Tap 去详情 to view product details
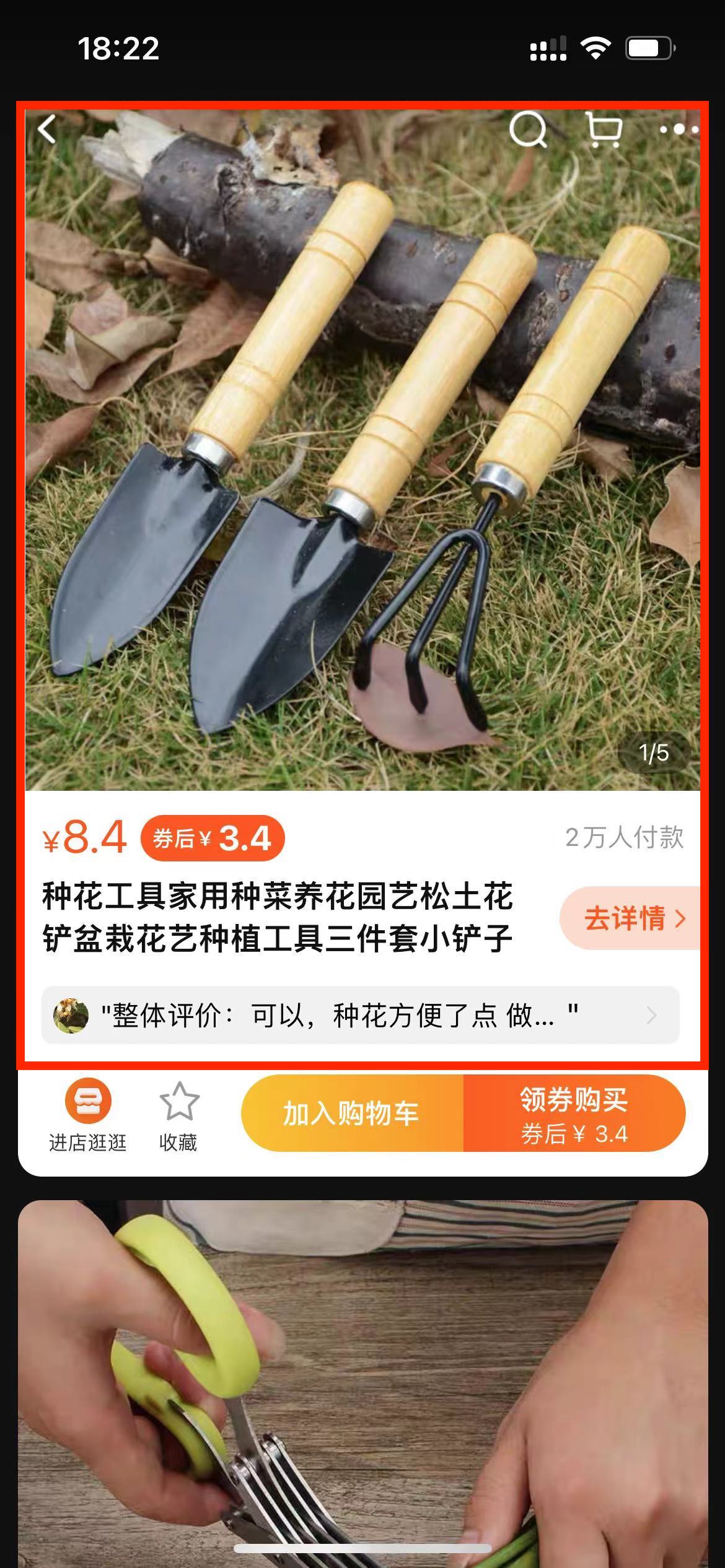 coord(632,918)
